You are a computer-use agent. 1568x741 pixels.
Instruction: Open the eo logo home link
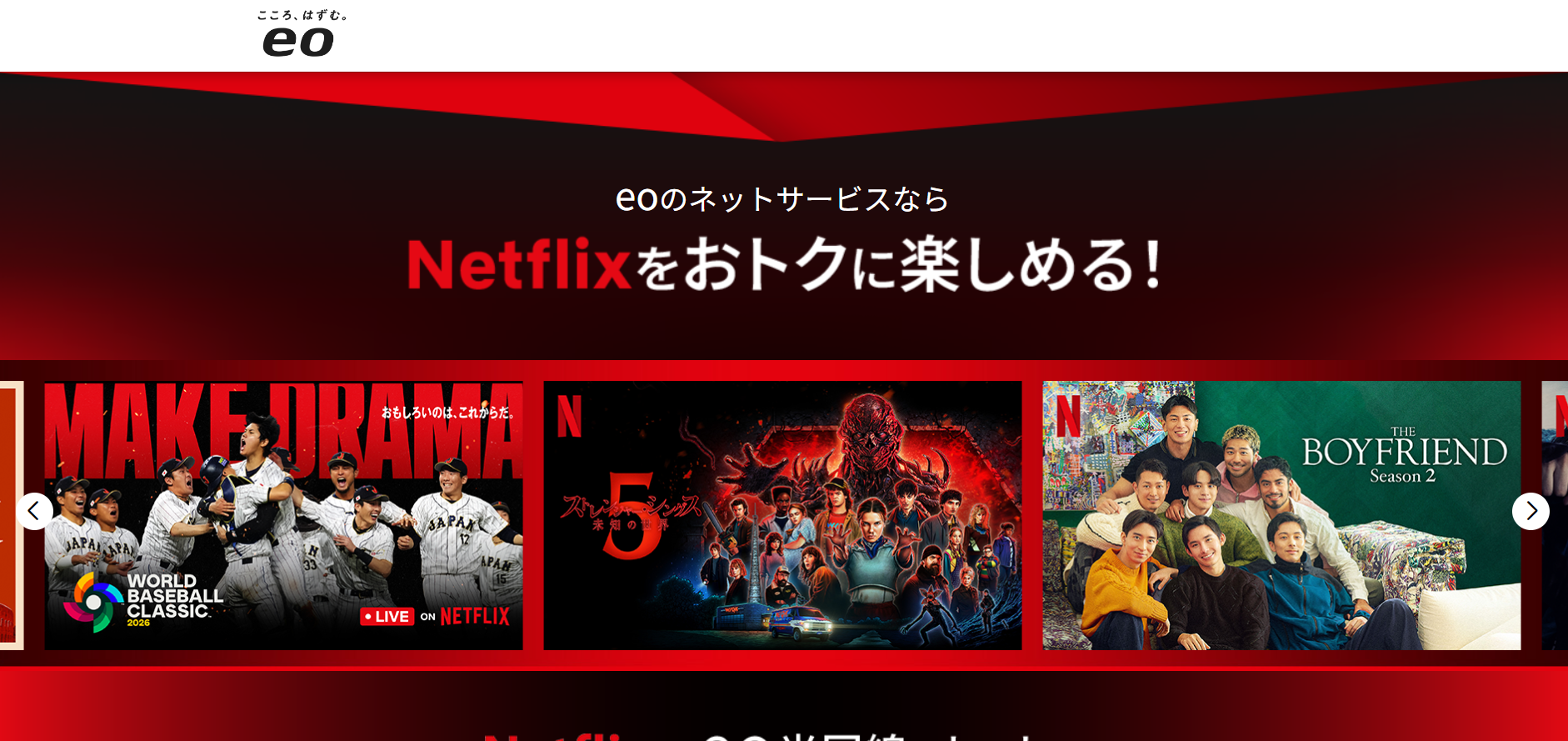point(298,36)
